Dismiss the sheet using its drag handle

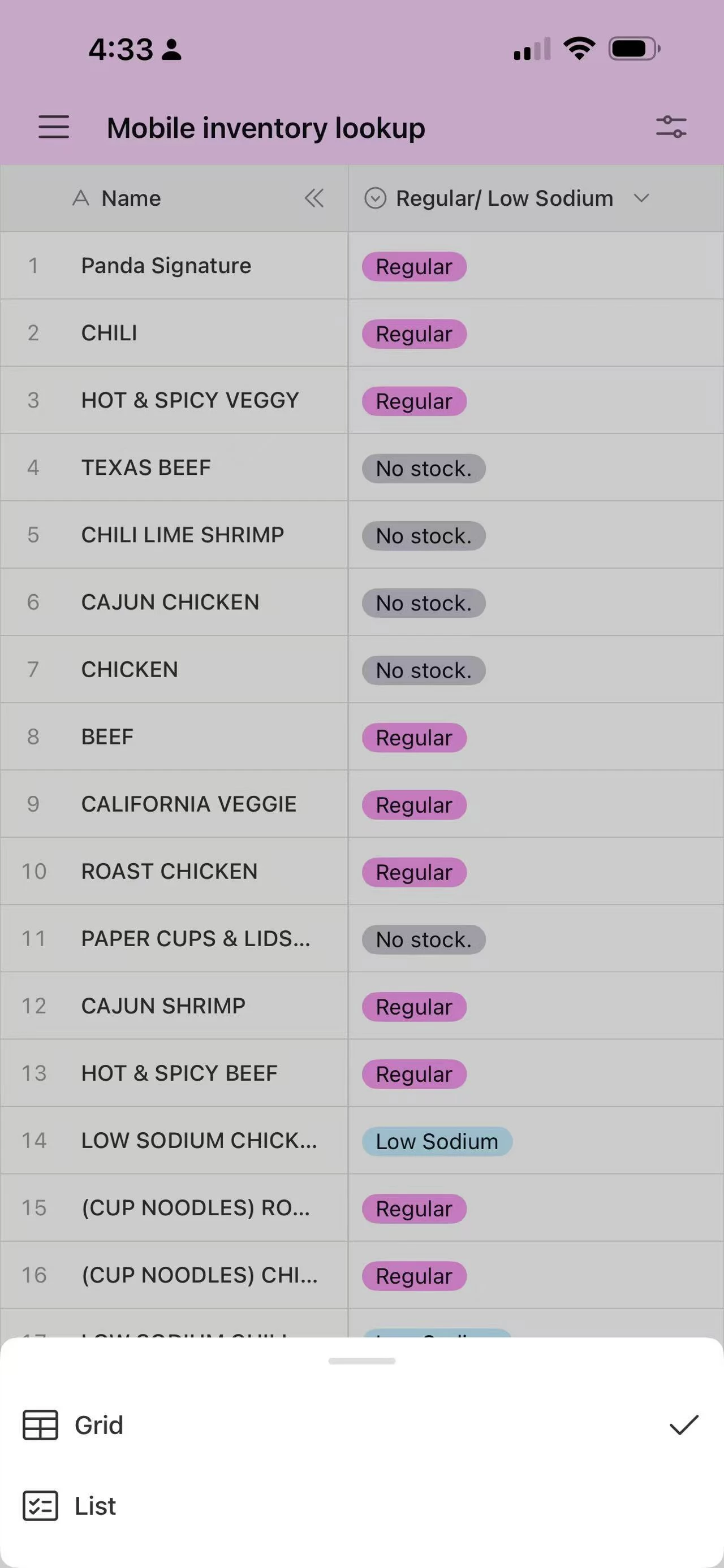click(361, 1361)
